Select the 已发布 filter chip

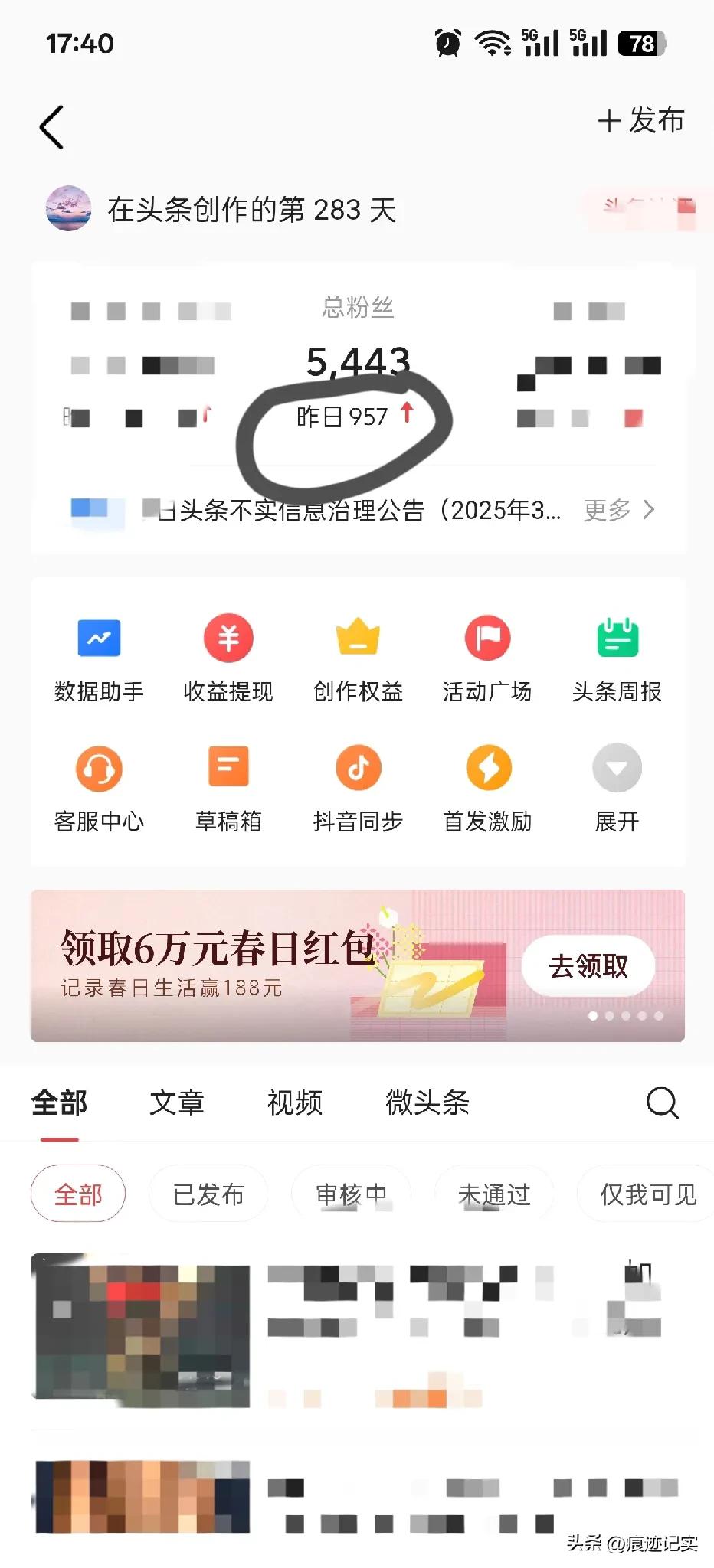(x=208, y=1193)
